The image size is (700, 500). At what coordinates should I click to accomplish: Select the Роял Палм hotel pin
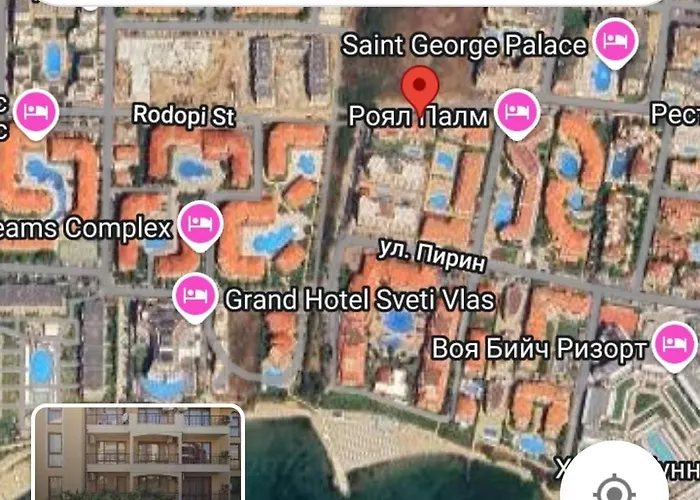(x=516, y=113)
